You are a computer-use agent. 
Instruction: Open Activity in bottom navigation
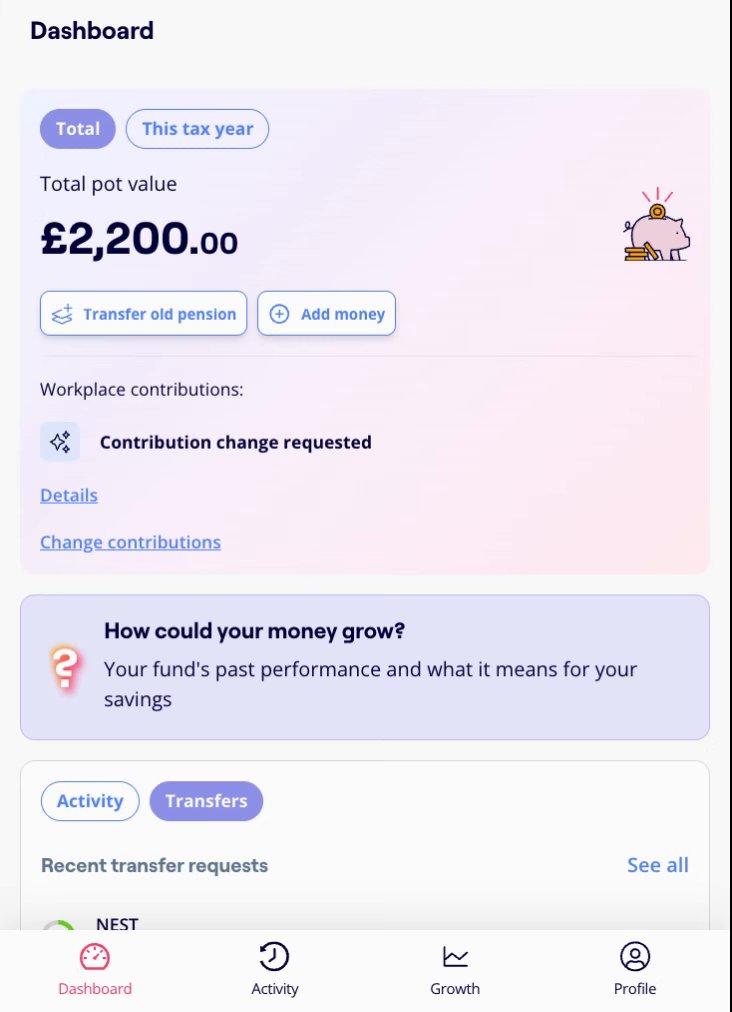275,970
